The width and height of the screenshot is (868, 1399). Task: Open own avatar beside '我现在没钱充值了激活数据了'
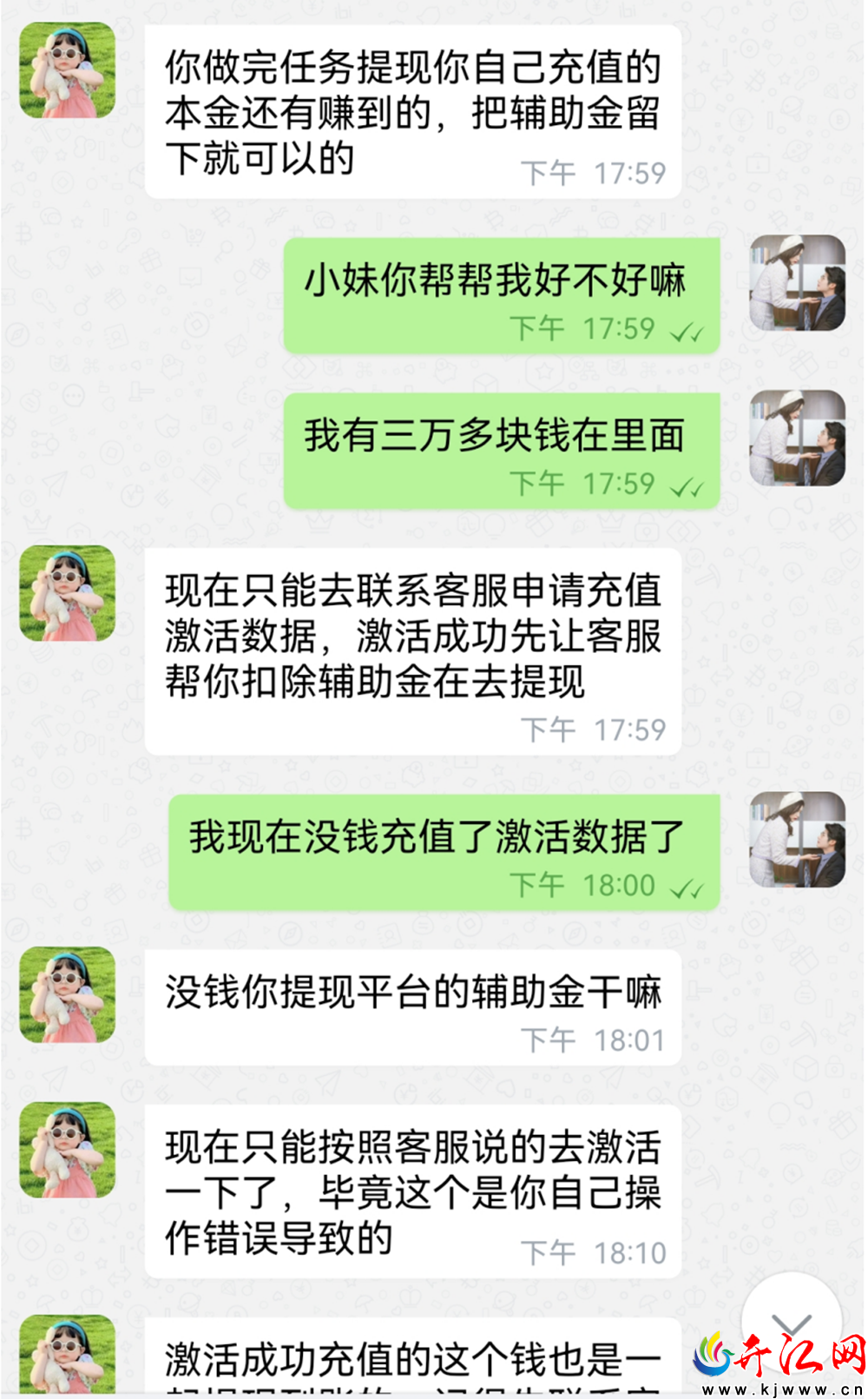point(797,839)
